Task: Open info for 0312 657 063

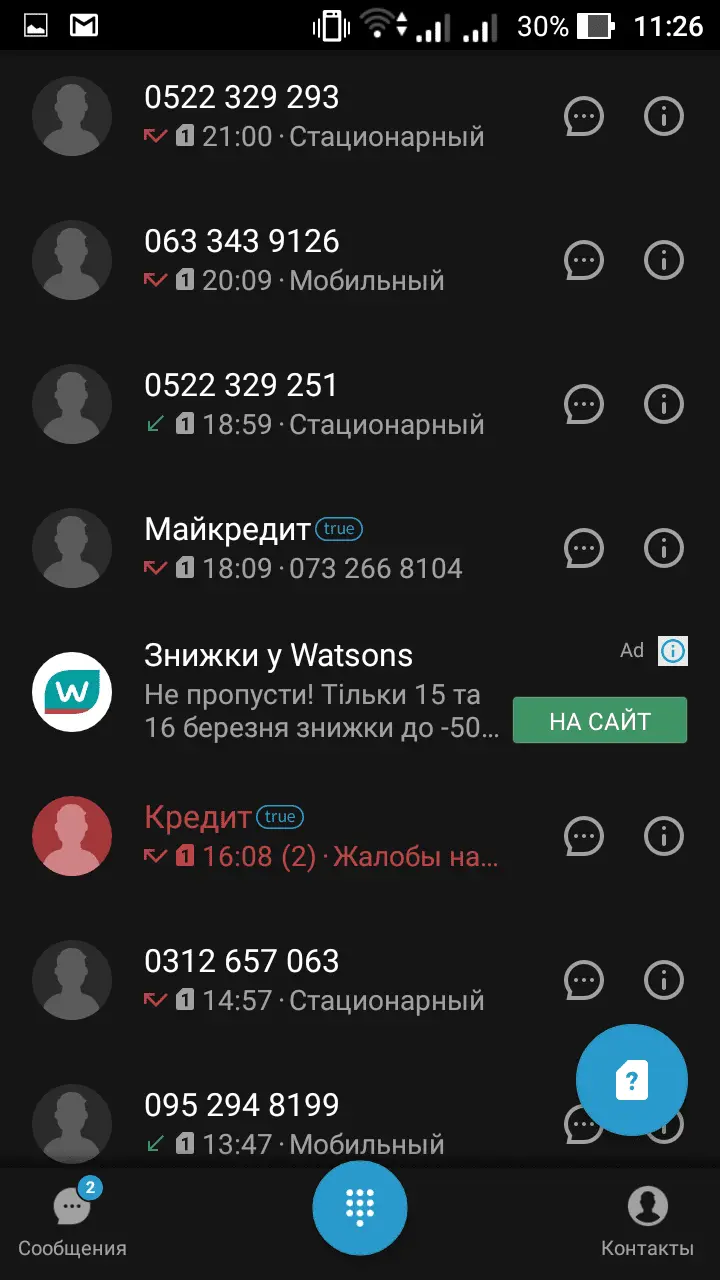Action: 663,981
